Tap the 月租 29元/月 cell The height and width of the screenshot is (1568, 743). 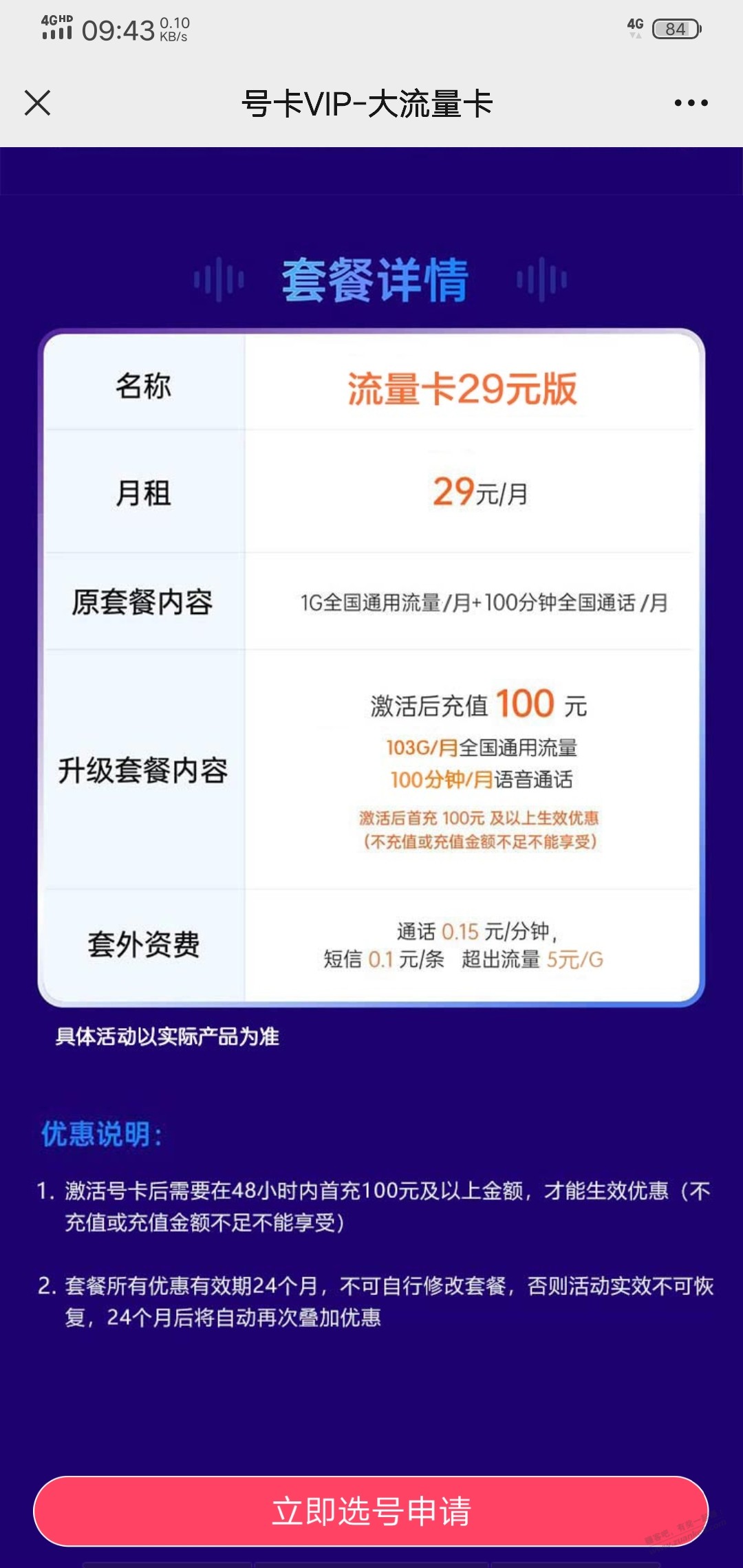click(x=482, y=495)
